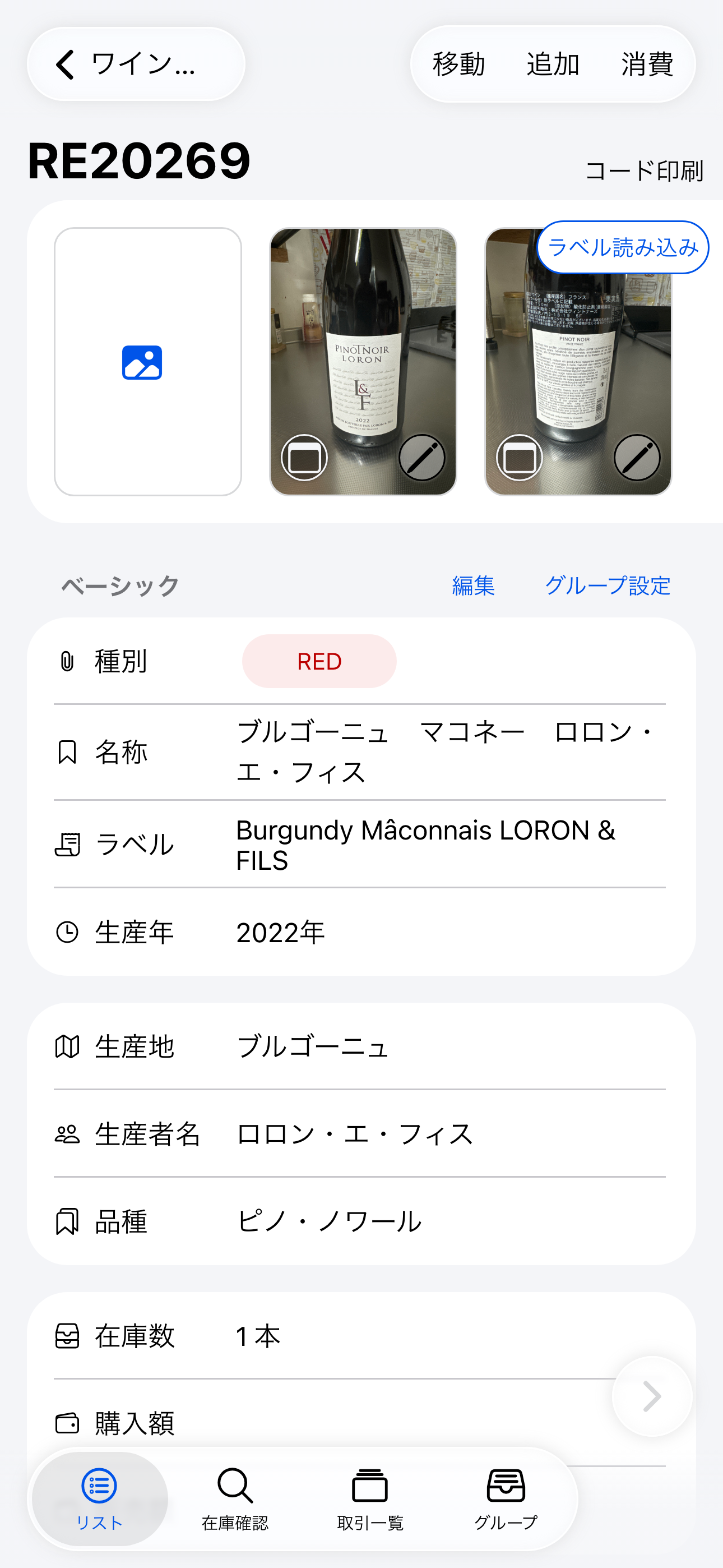723x1568 pixels.
Task: Tap the ラベル読み込み button
Action: tap(623, 247)
